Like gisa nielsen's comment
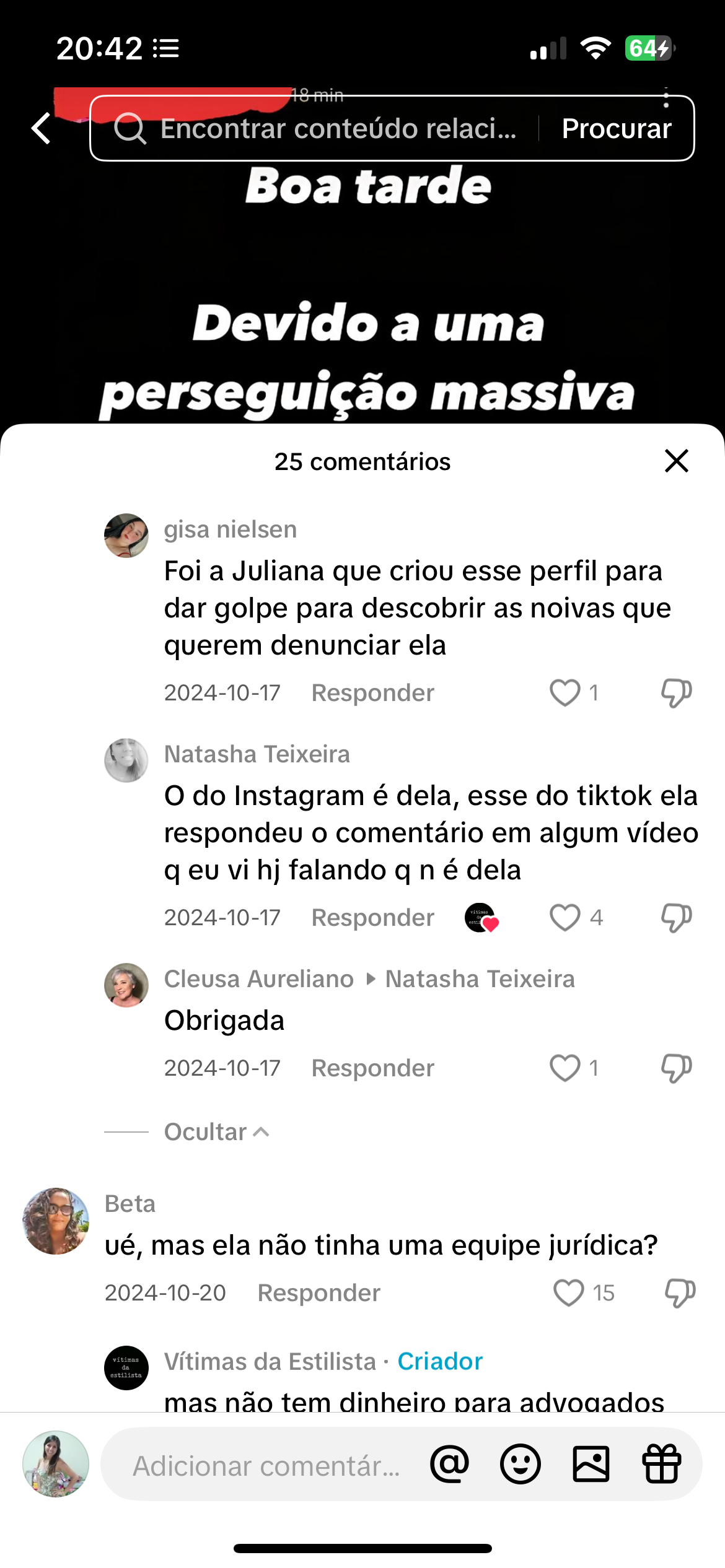Screen dimensions: 725x1568 565,692
